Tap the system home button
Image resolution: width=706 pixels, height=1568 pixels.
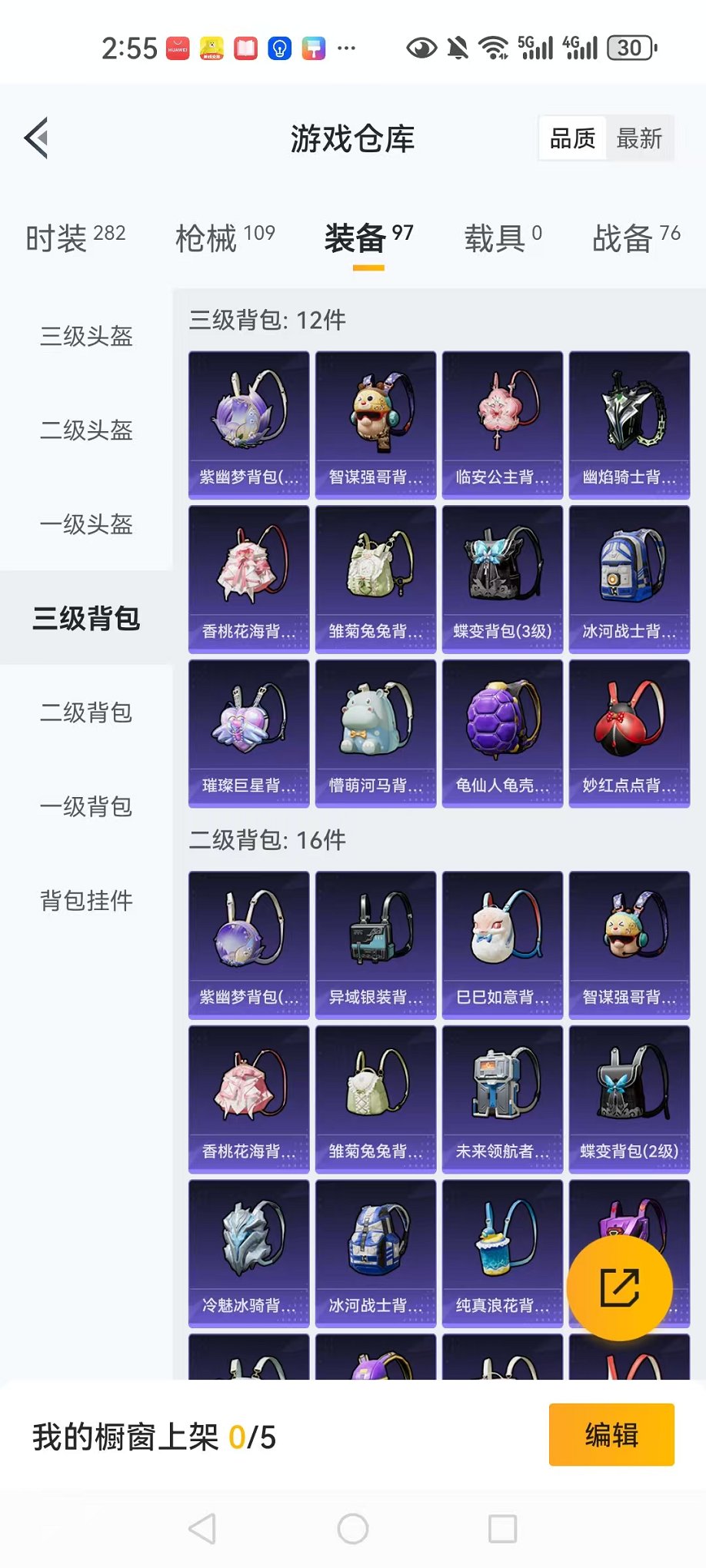(x=353, y=1529)
